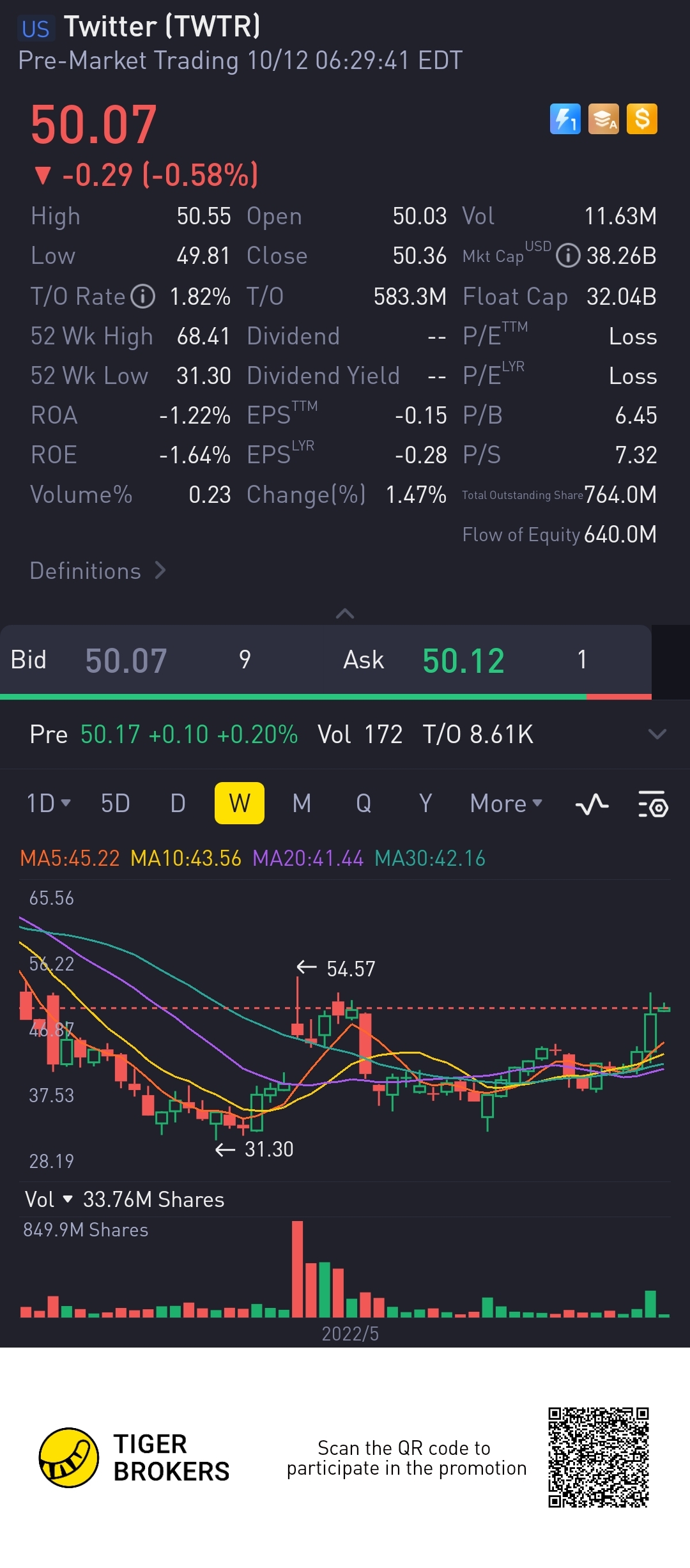The image size is (690, 1568).
Task: Switch to the monthly M chart
Action: tap(302, 803)
